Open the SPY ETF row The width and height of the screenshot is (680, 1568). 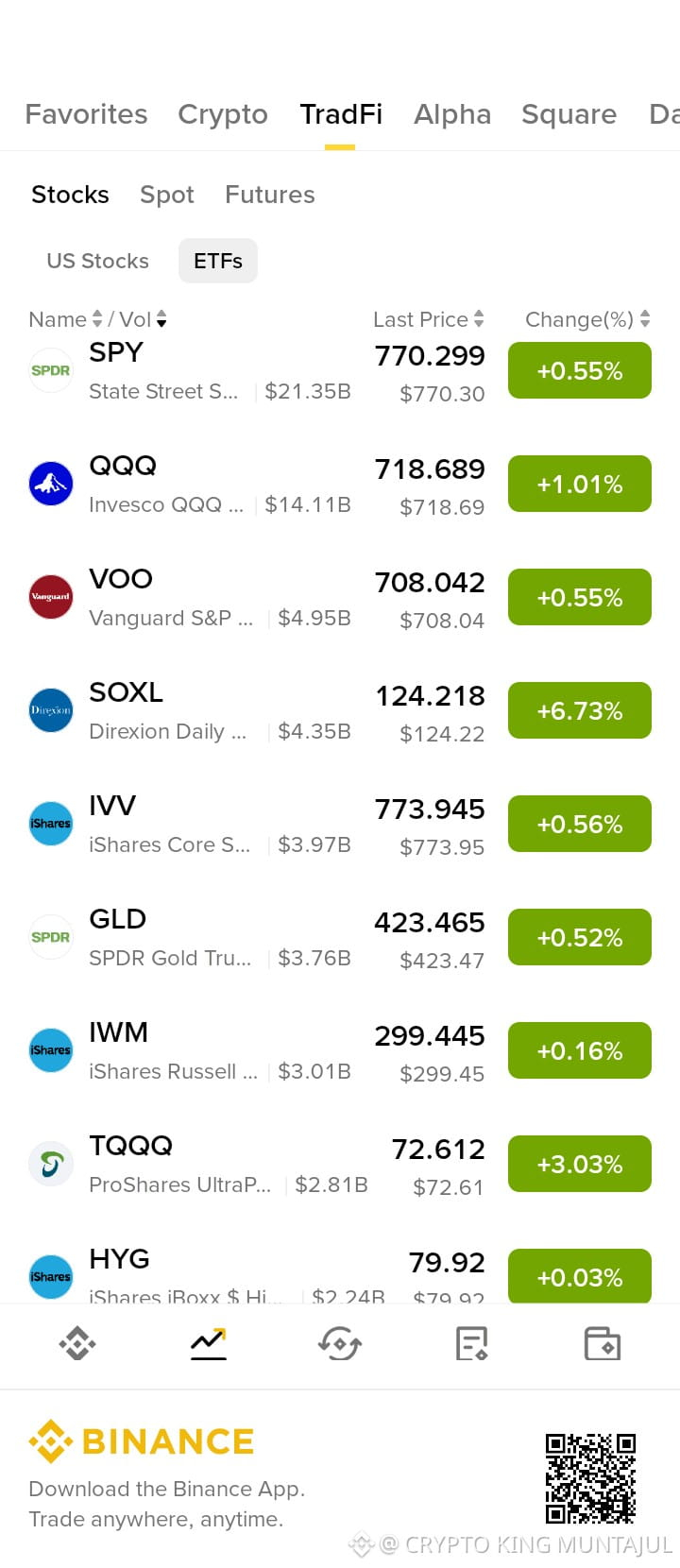click(340, 370)
